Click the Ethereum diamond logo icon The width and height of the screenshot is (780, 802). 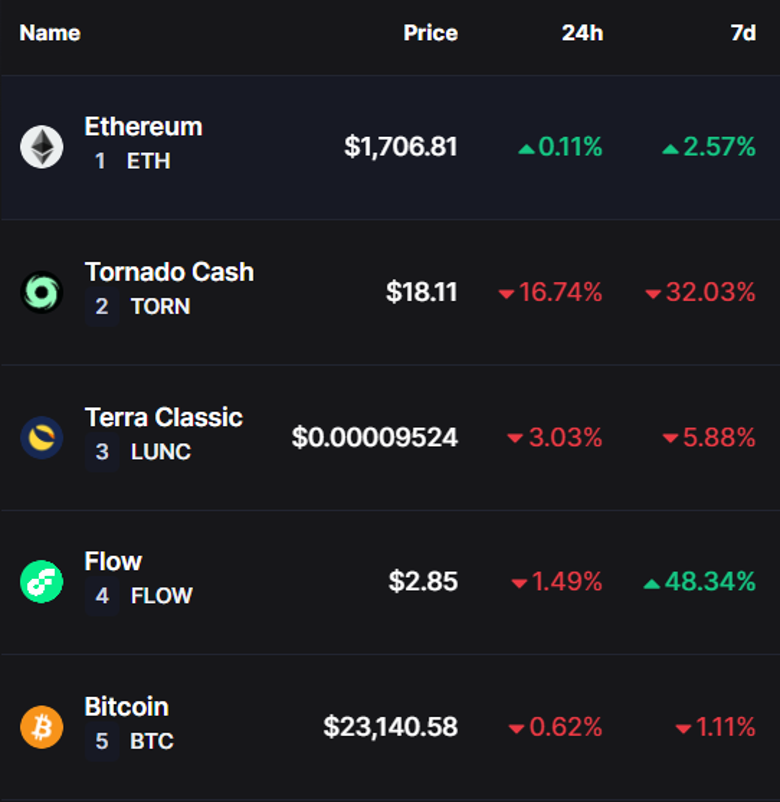pos(40,145)
